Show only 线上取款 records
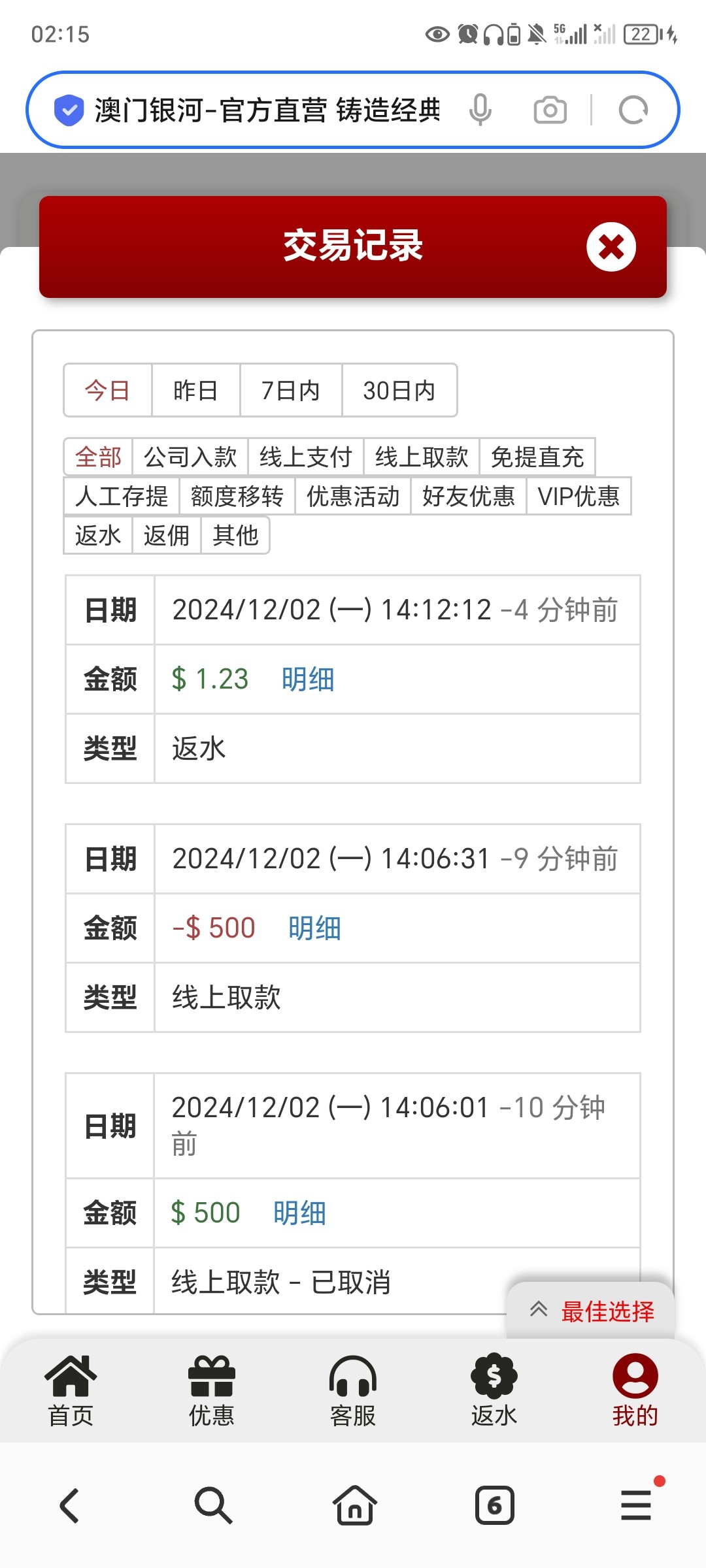 (422, 457)
